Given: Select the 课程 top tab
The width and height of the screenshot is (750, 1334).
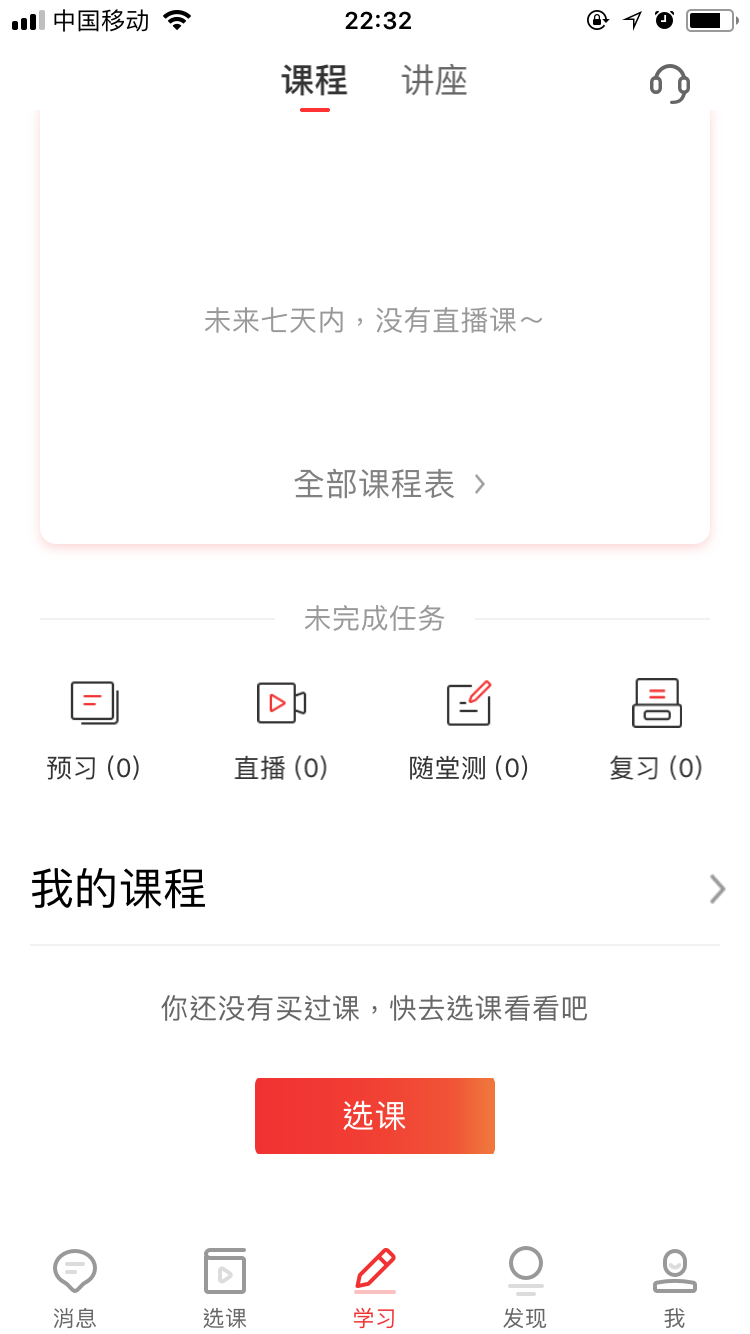Looking at the screenshot, I should coord(314,81).
